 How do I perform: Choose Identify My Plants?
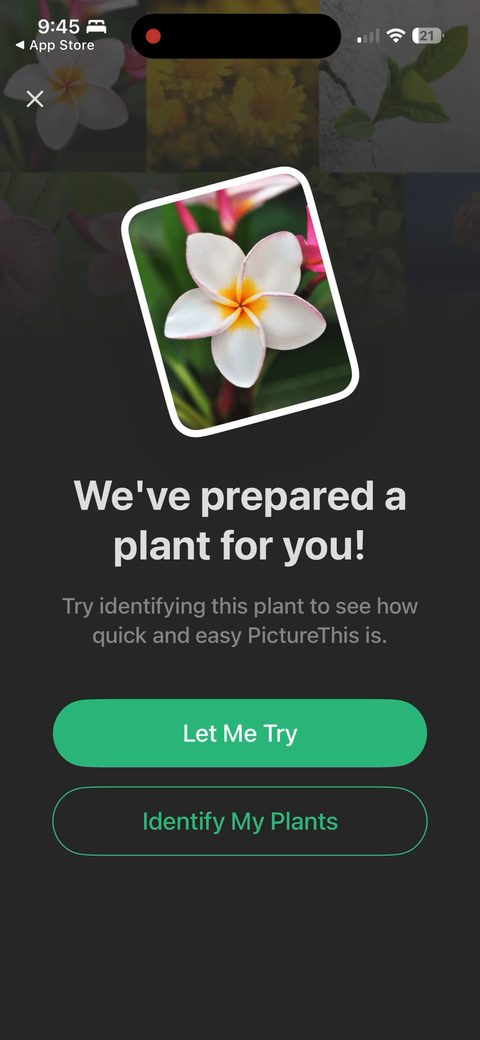[x=240, y=821]
